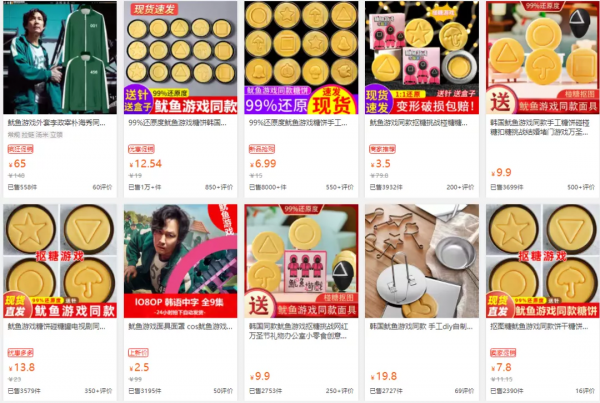Select the 抠糖游戏 candy tin priced ¥13.8

(x=60, y=262)
